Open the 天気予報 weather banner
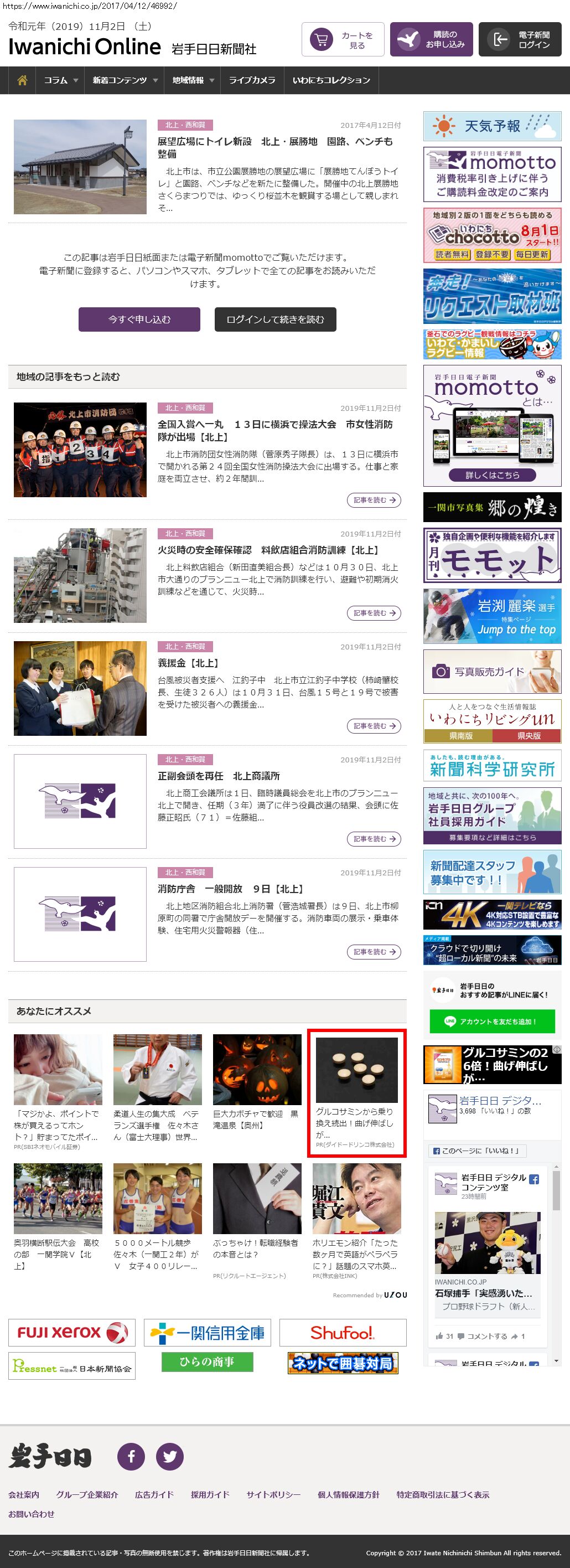The image size is (570, 1568). [492, 126]
